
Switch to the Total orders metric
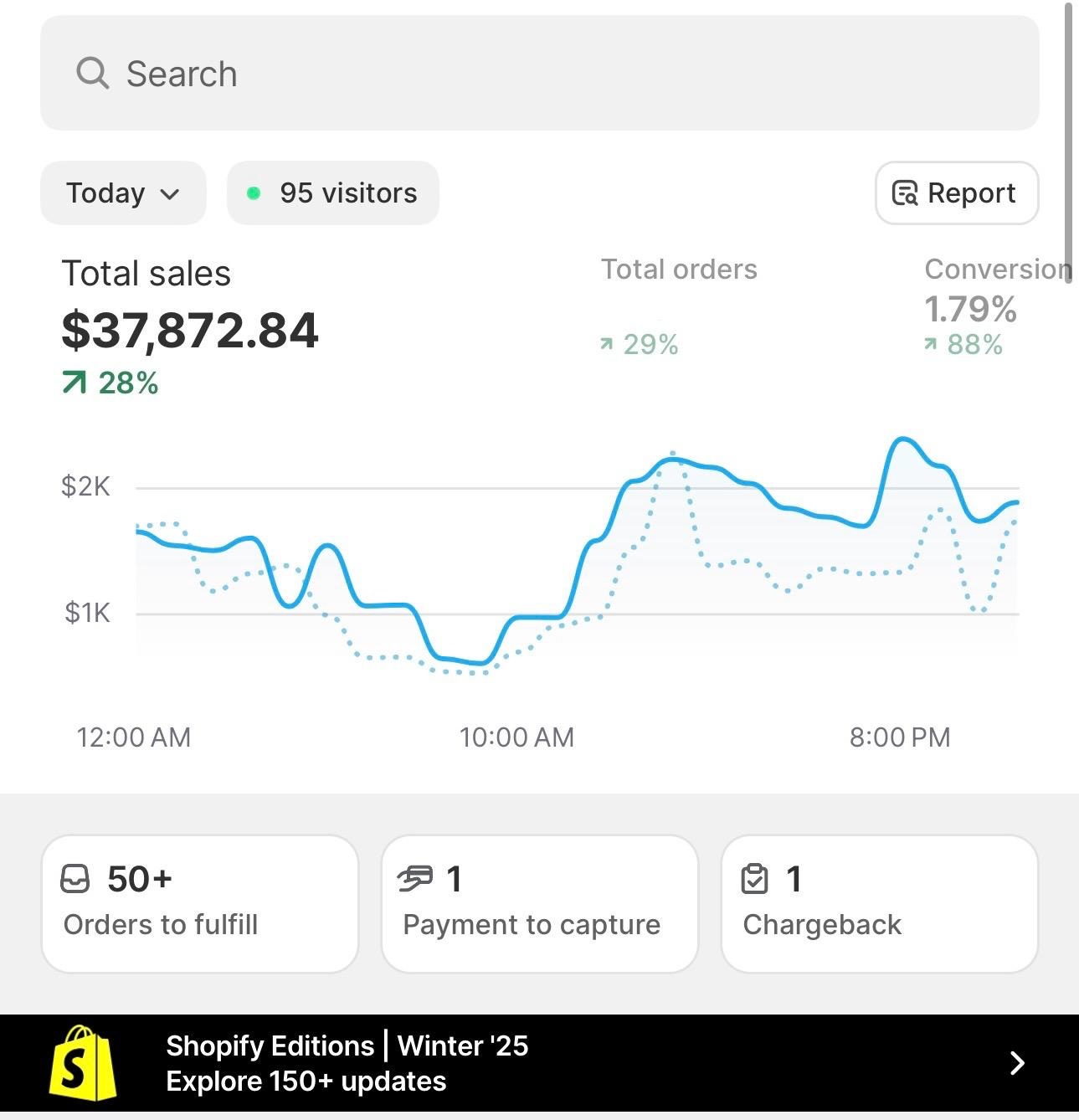point(678,306)
